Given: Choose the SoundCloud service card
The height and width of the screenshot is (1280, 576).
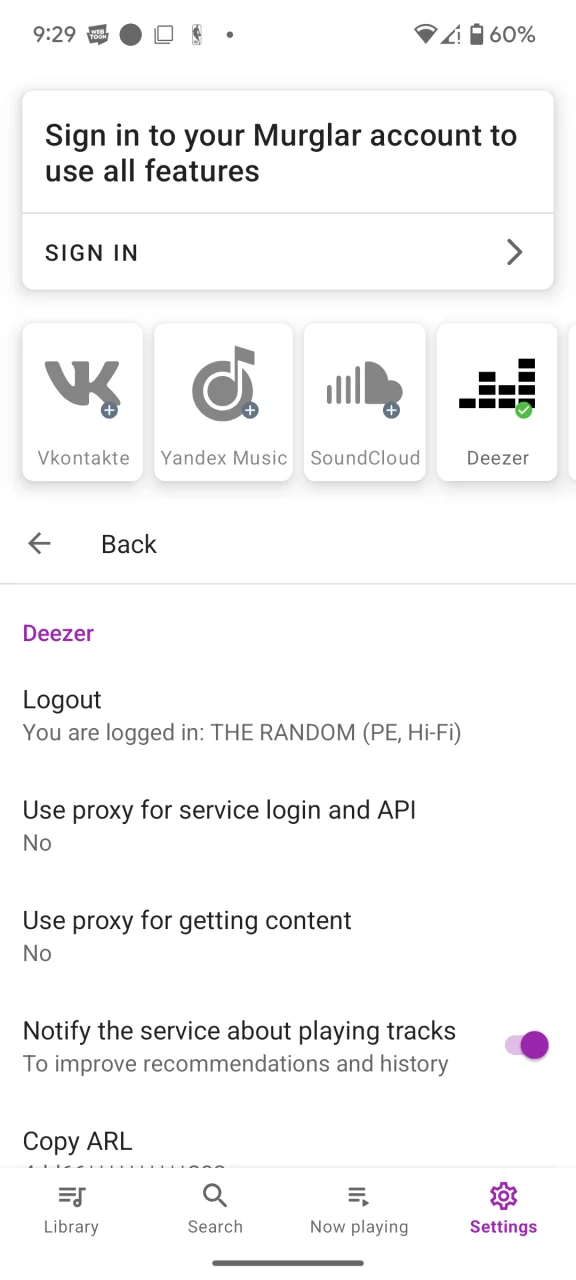Looking at the screenshot, I should point(365,402).
